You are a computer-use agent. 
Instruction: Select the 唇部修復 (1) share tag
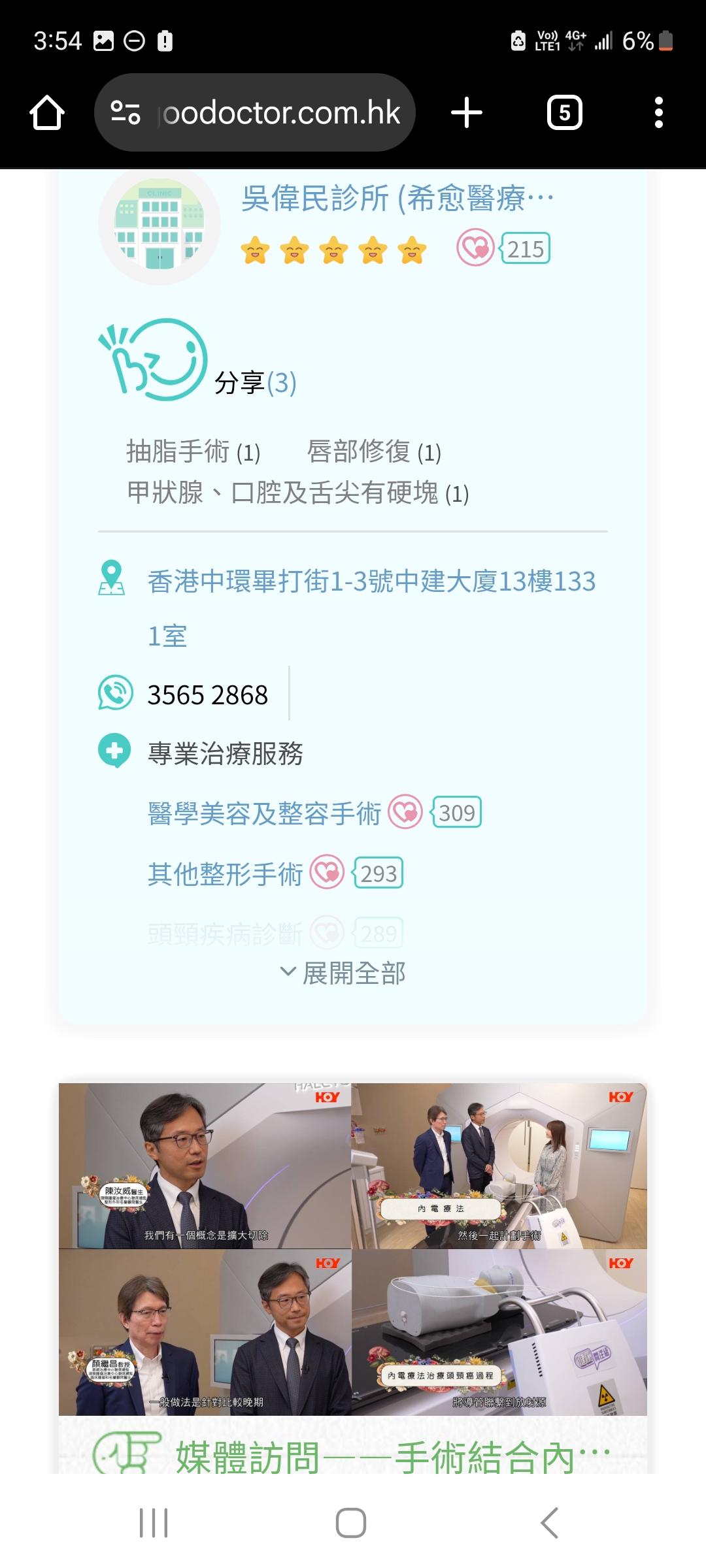(374, 451)
